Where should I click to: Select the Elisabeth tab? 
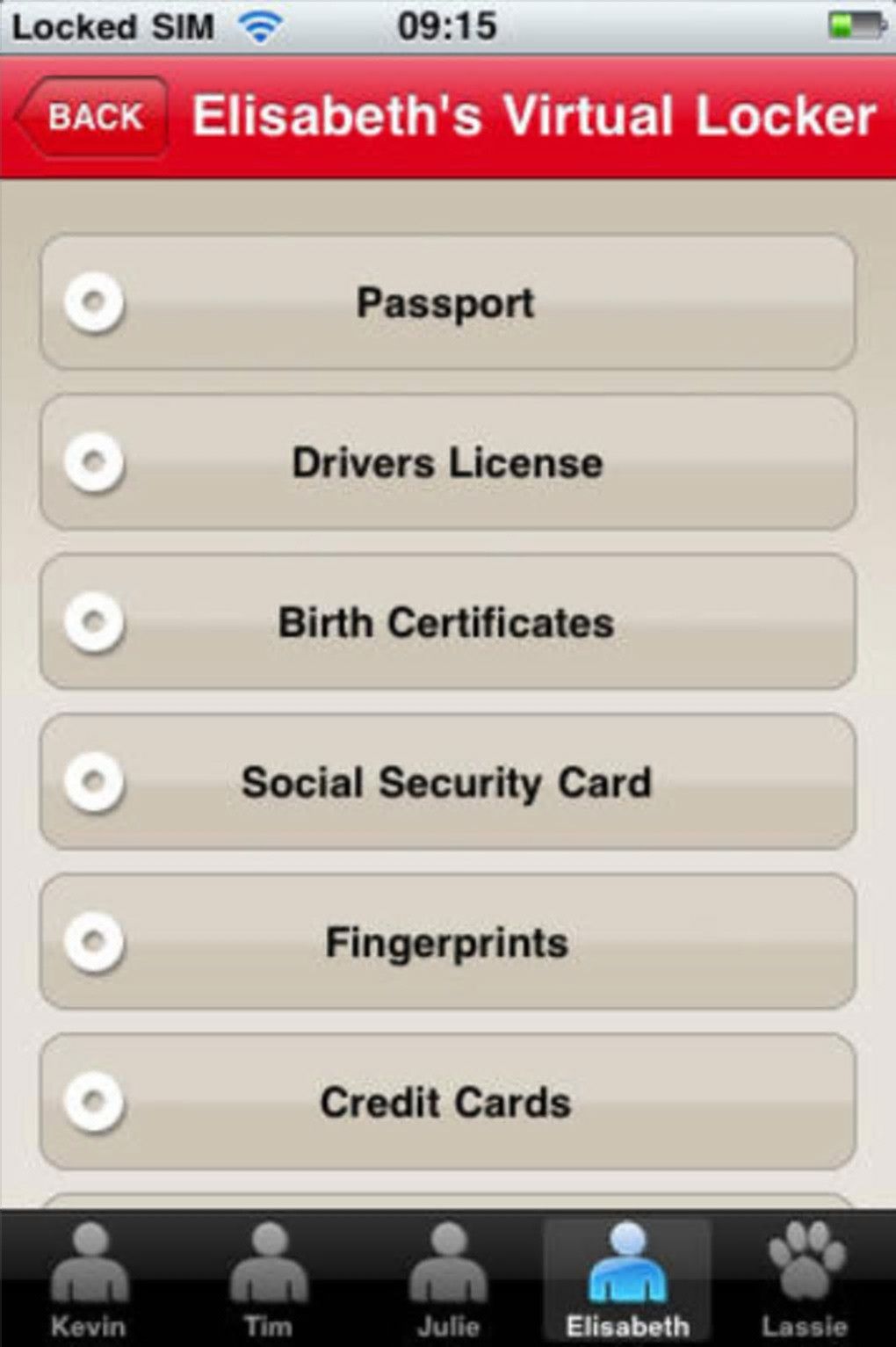(x=626, y=1279)
